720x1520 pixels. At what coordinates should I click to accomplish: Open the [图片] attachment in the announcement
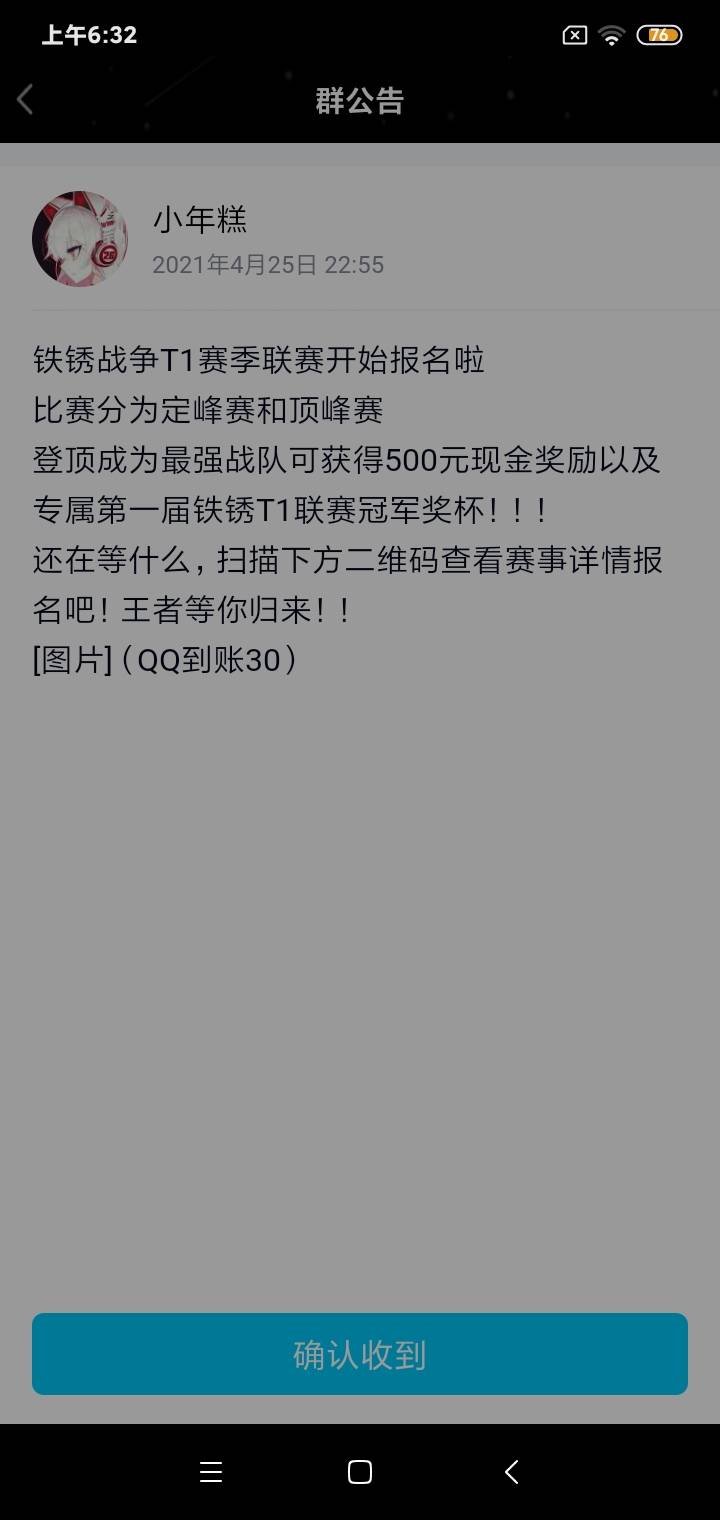click(x=72, y=661)
